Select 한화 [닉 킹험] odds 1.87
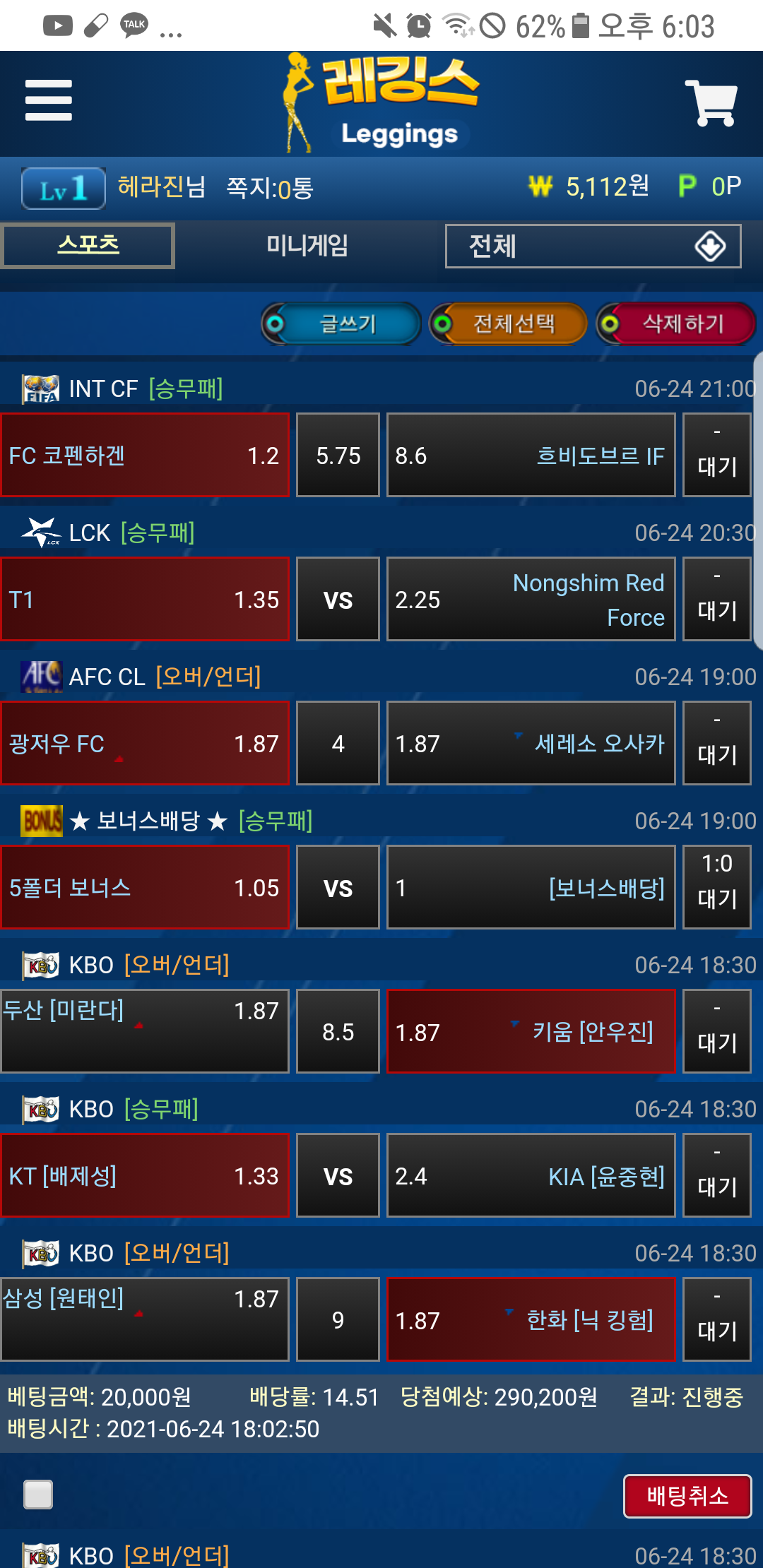763x1568 pixels. point(531,1320)
